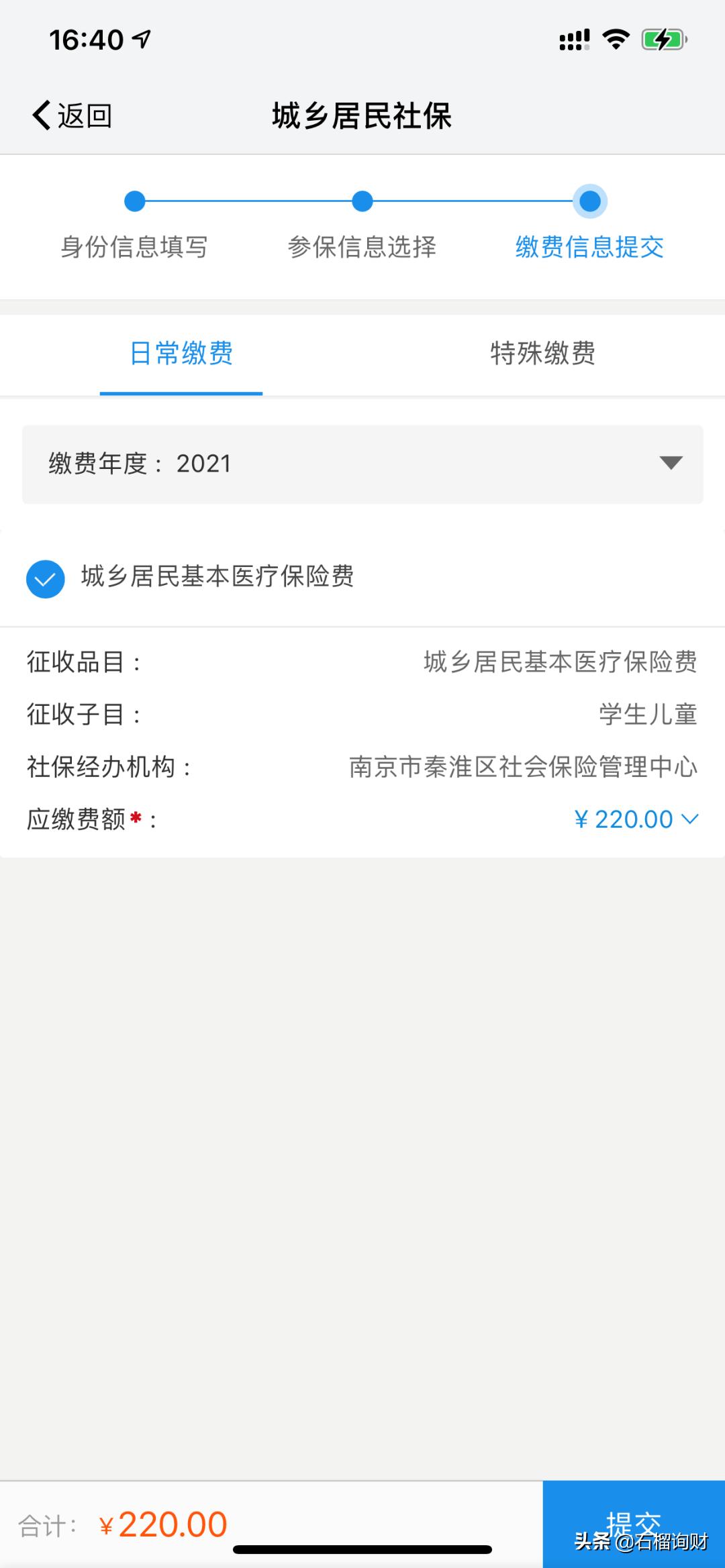Screen dimensions: 725x1568
Task: Tap the back arrow icon beside 返回
Action: pyautogui.click(x=42, y=115)
